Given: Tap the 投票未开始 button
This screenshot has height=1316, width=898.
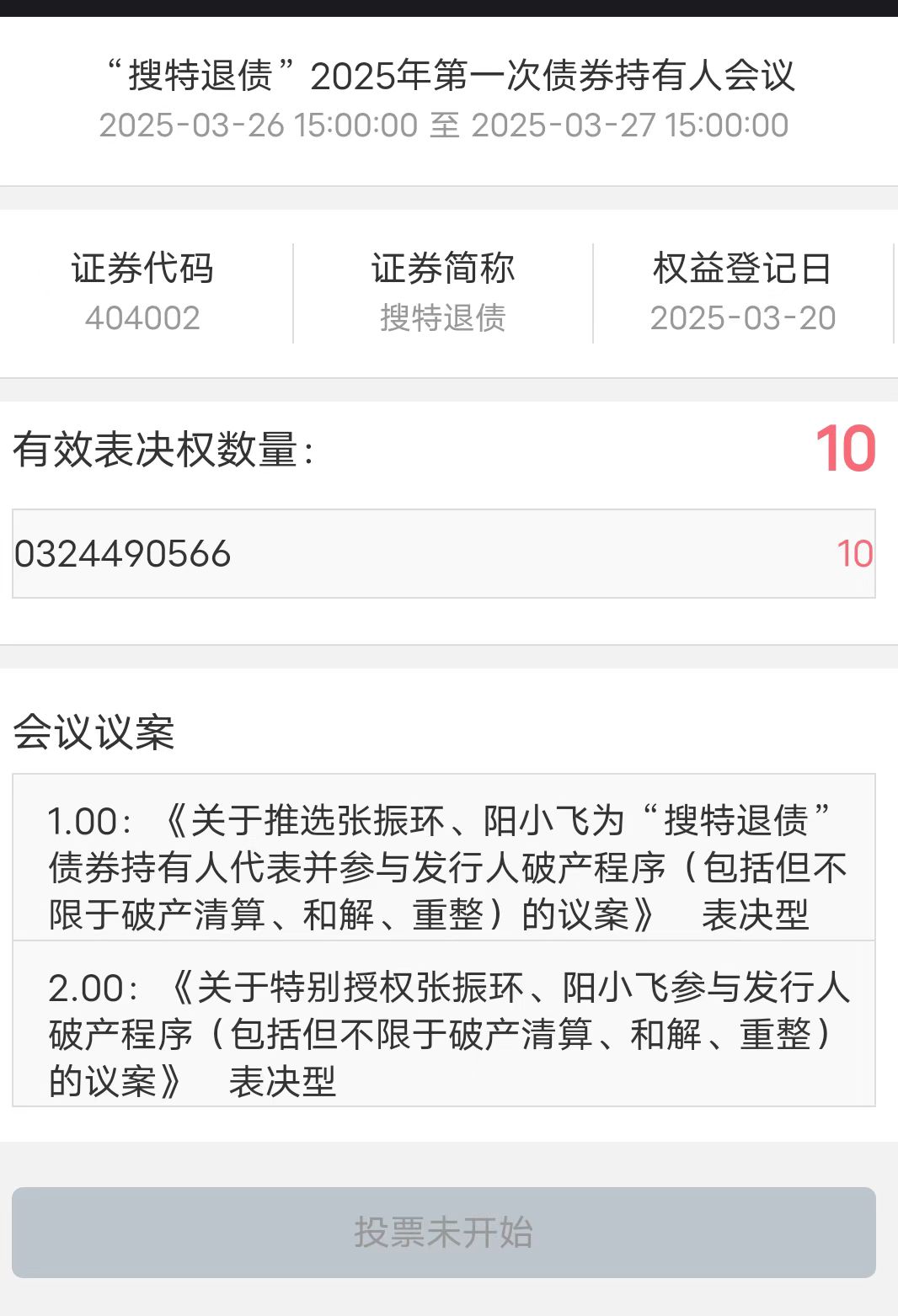Looking at the screenshot, I should pos(444,1232).
